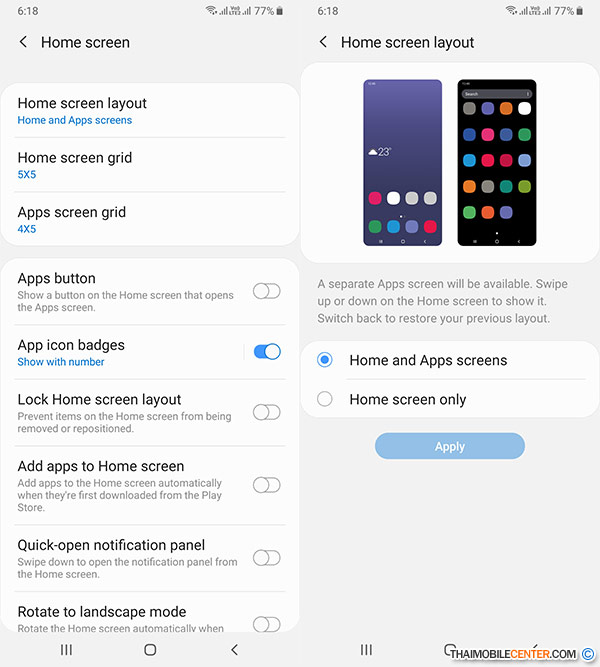Open App icon badges options
600x667 pixels.
[x=120, y=352]
